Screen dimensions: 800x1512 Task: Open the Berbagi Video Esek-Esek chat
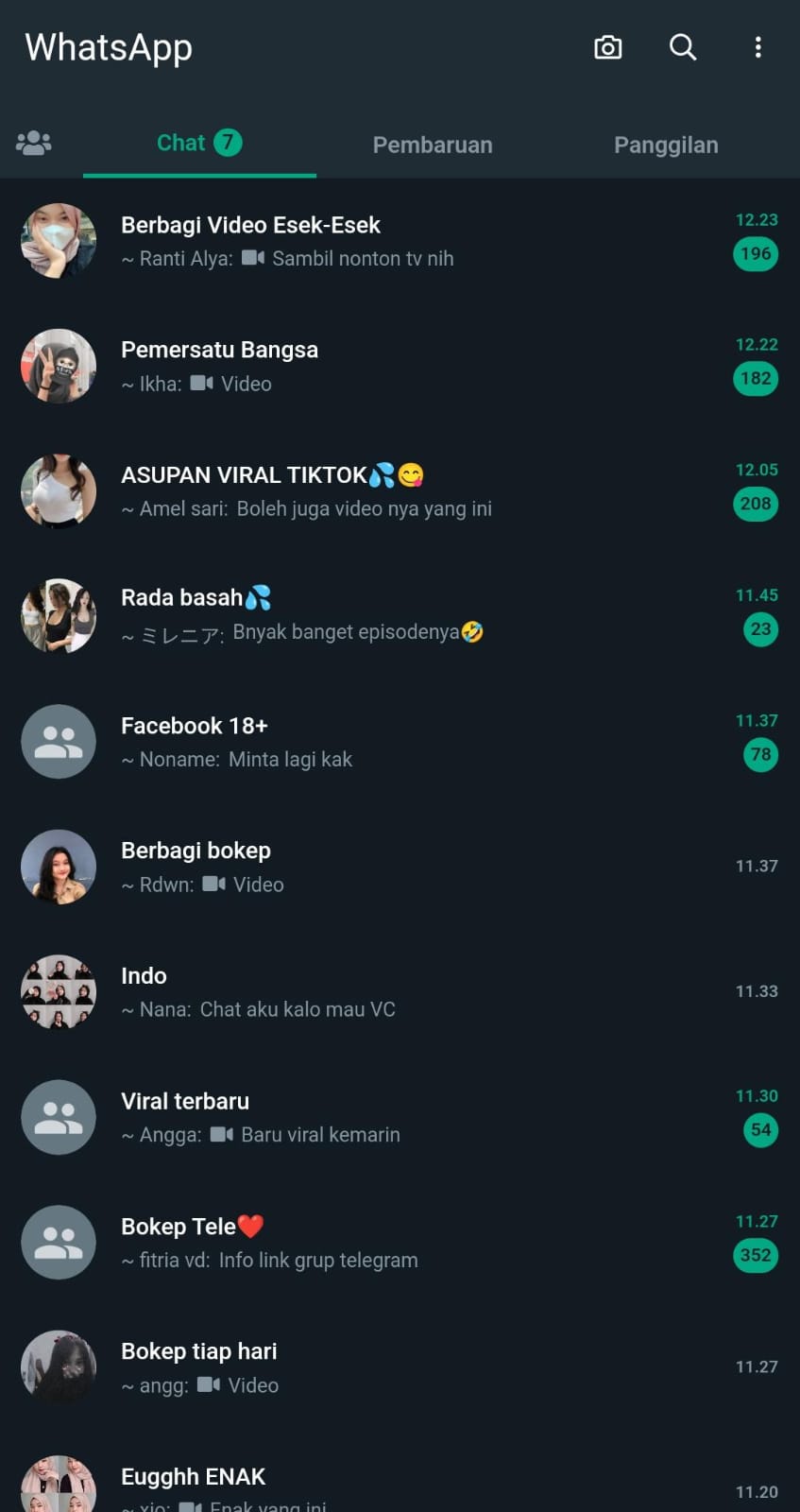coord(378,241)
